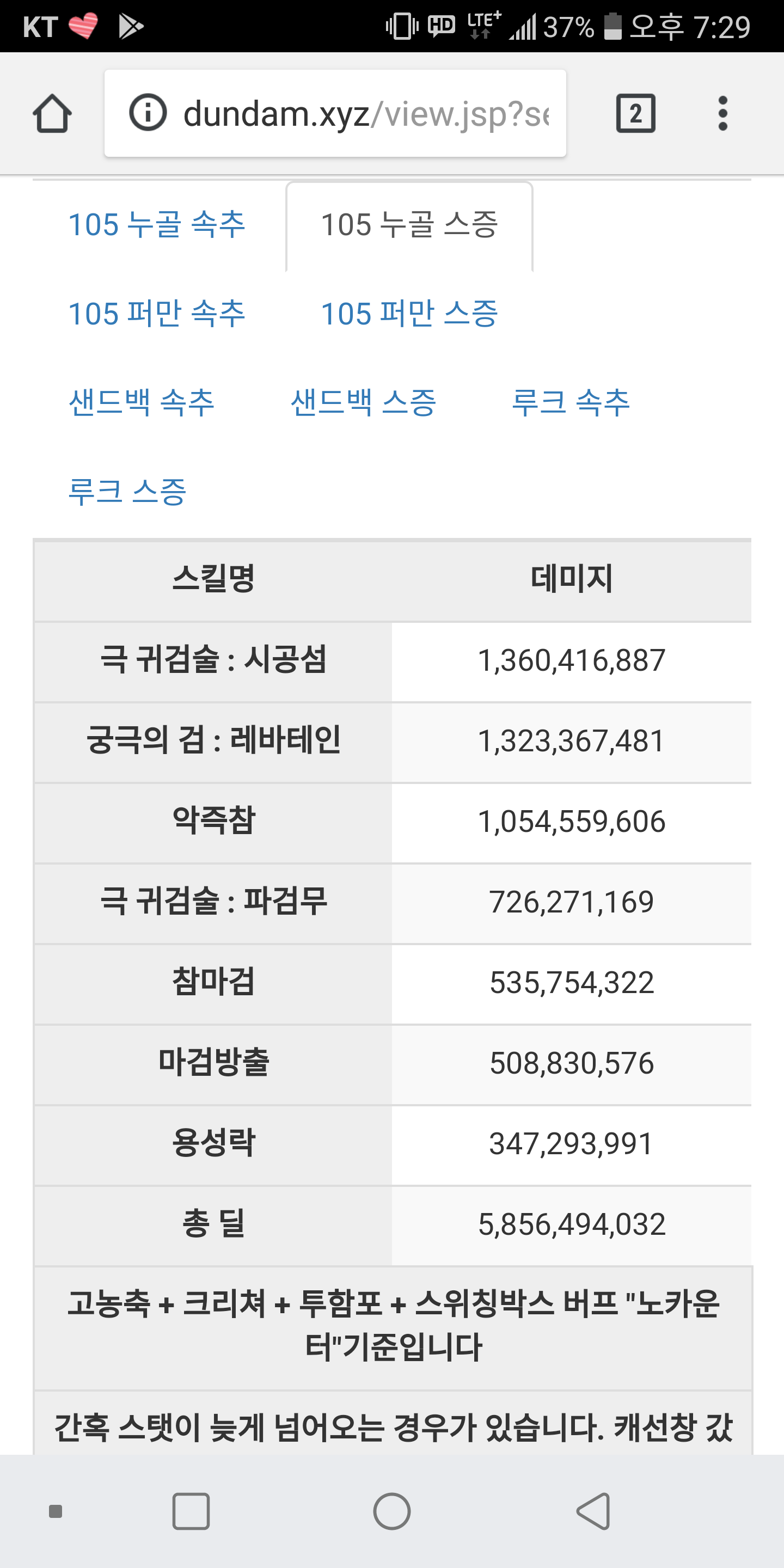Open the browser overflow menu
Screen dimensions: 784x1568
722,113
